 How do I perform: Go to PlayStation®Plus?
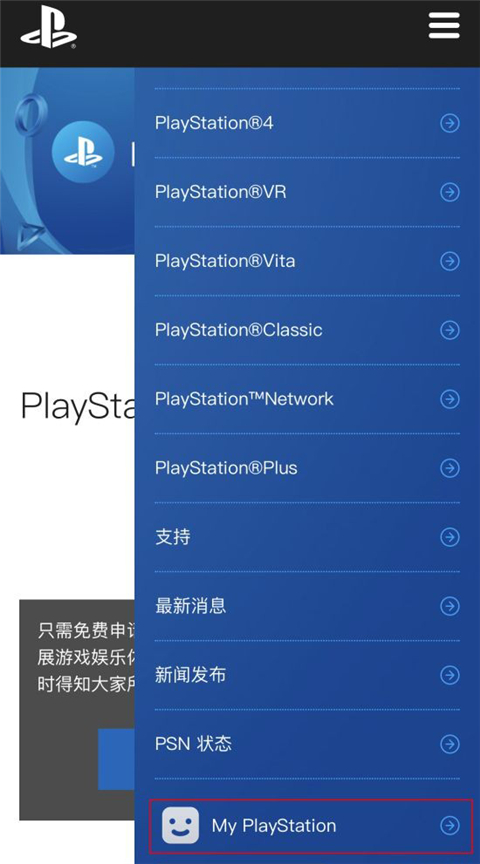point(308,468)
